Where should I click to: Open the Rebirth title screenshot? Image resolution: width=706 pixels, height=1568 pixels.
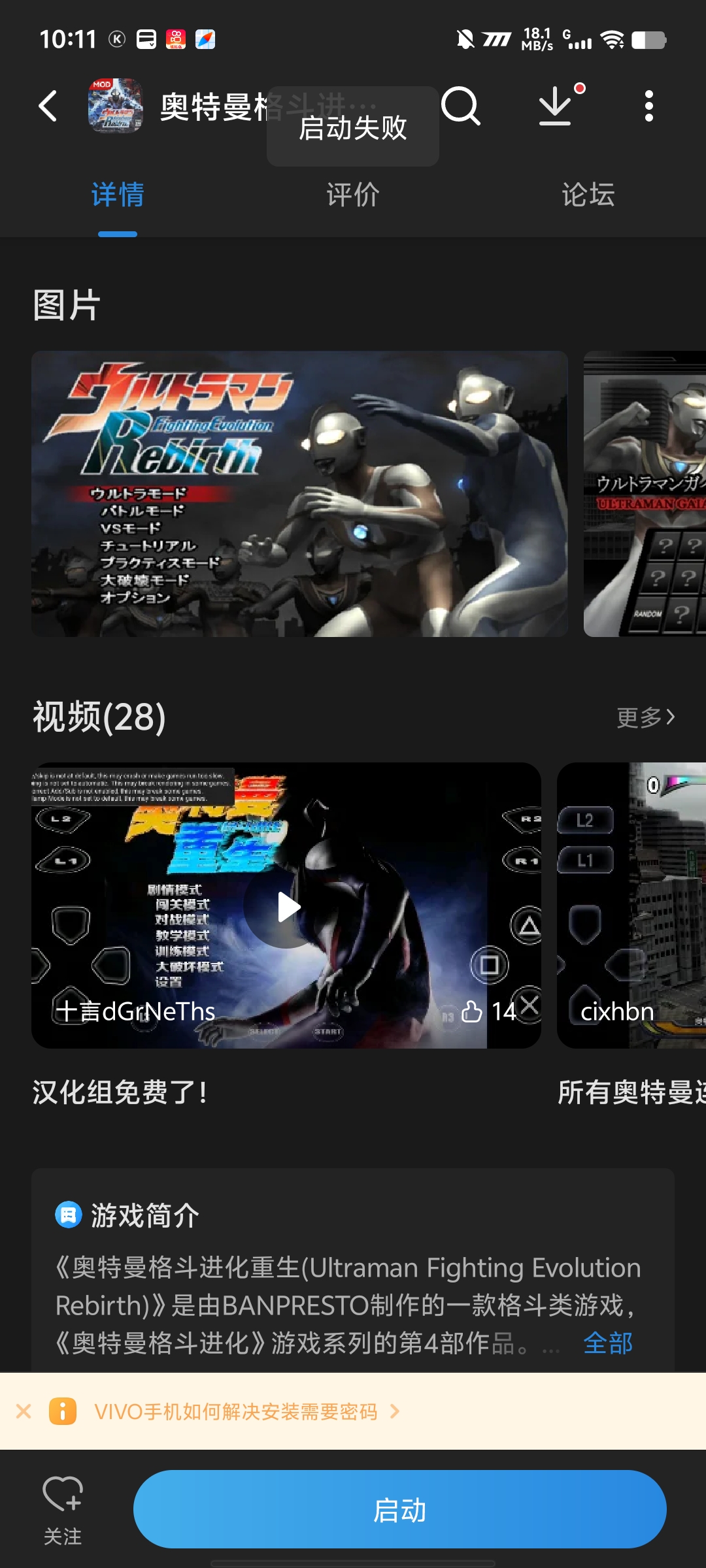click(299, 494)
